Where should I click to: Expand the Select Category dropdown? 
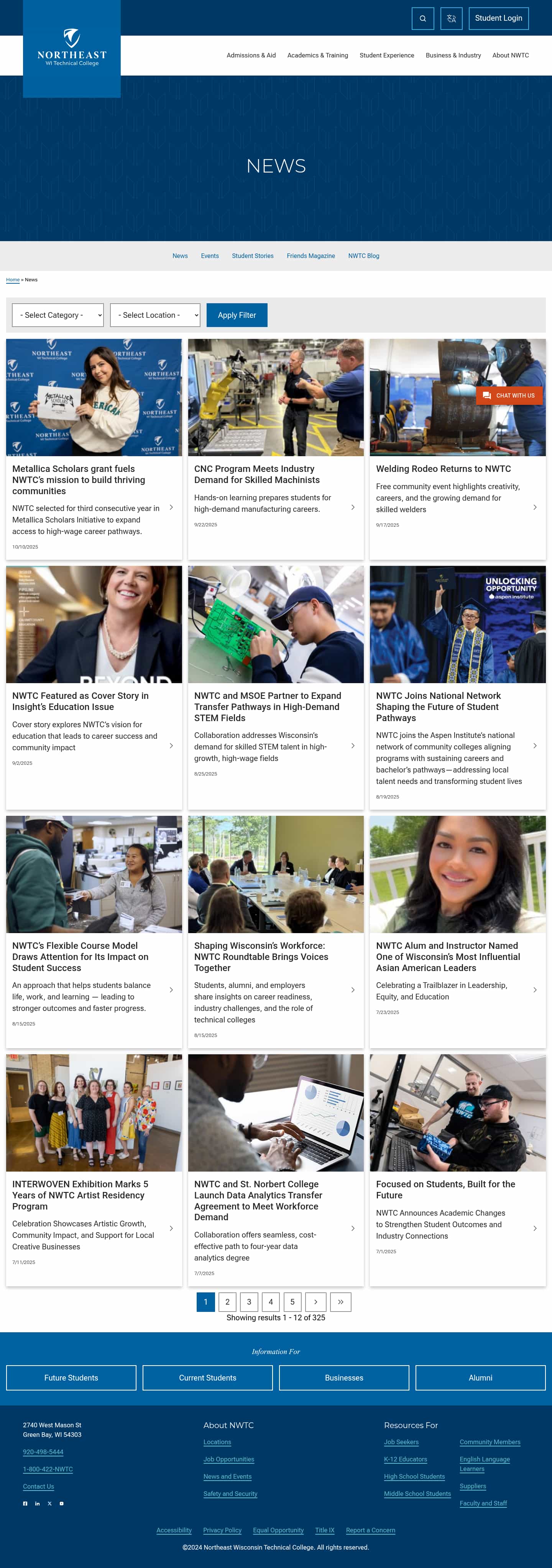[58, 315]
